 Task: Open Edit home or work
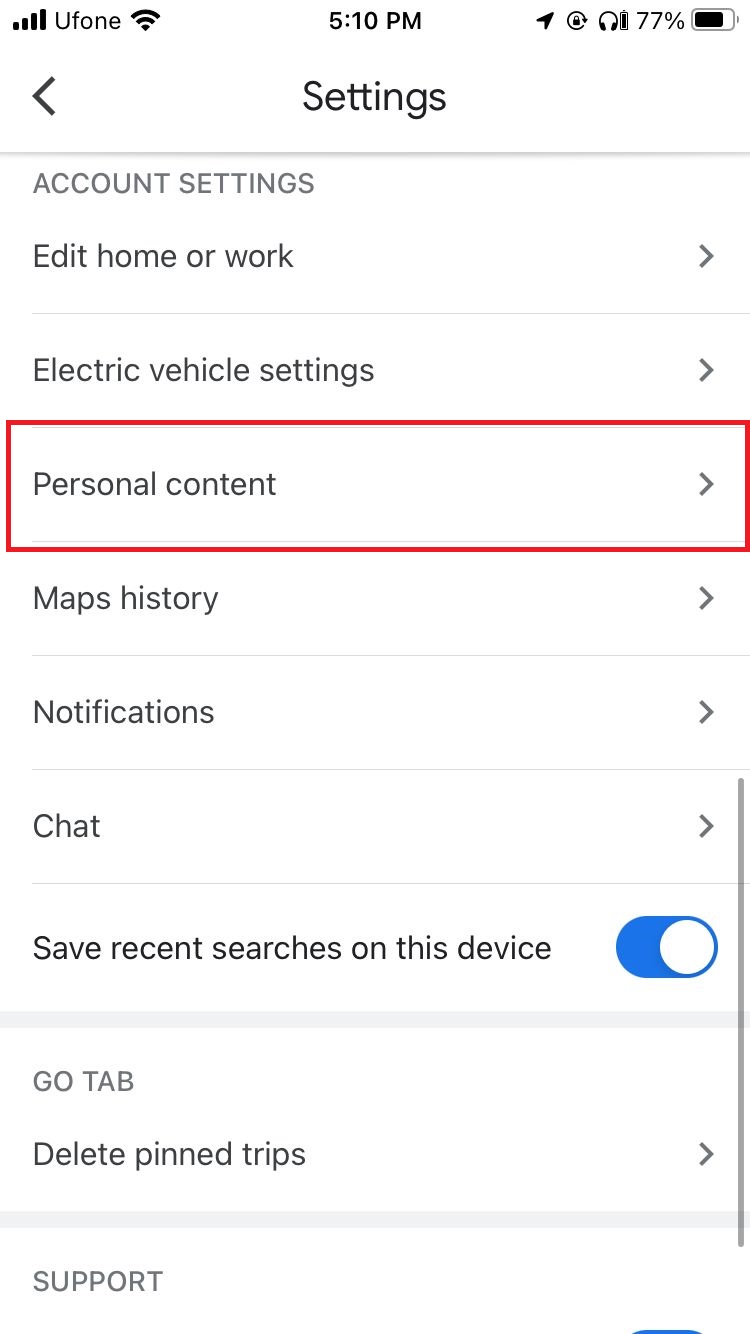[375, 257]
